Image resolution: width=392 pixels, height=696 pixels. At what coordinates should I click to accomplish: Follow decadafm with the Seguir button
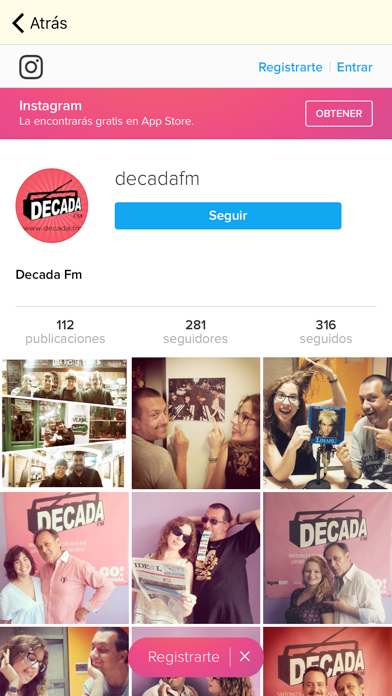pos(228,216)
